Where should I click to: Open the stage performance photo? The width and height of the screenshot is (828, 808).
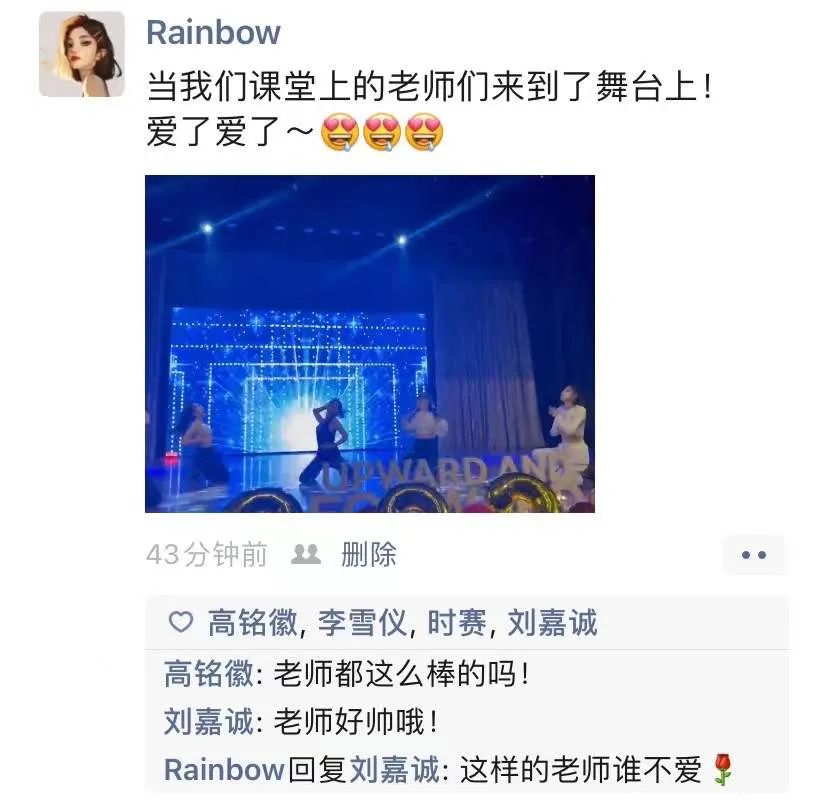point(369,343)
